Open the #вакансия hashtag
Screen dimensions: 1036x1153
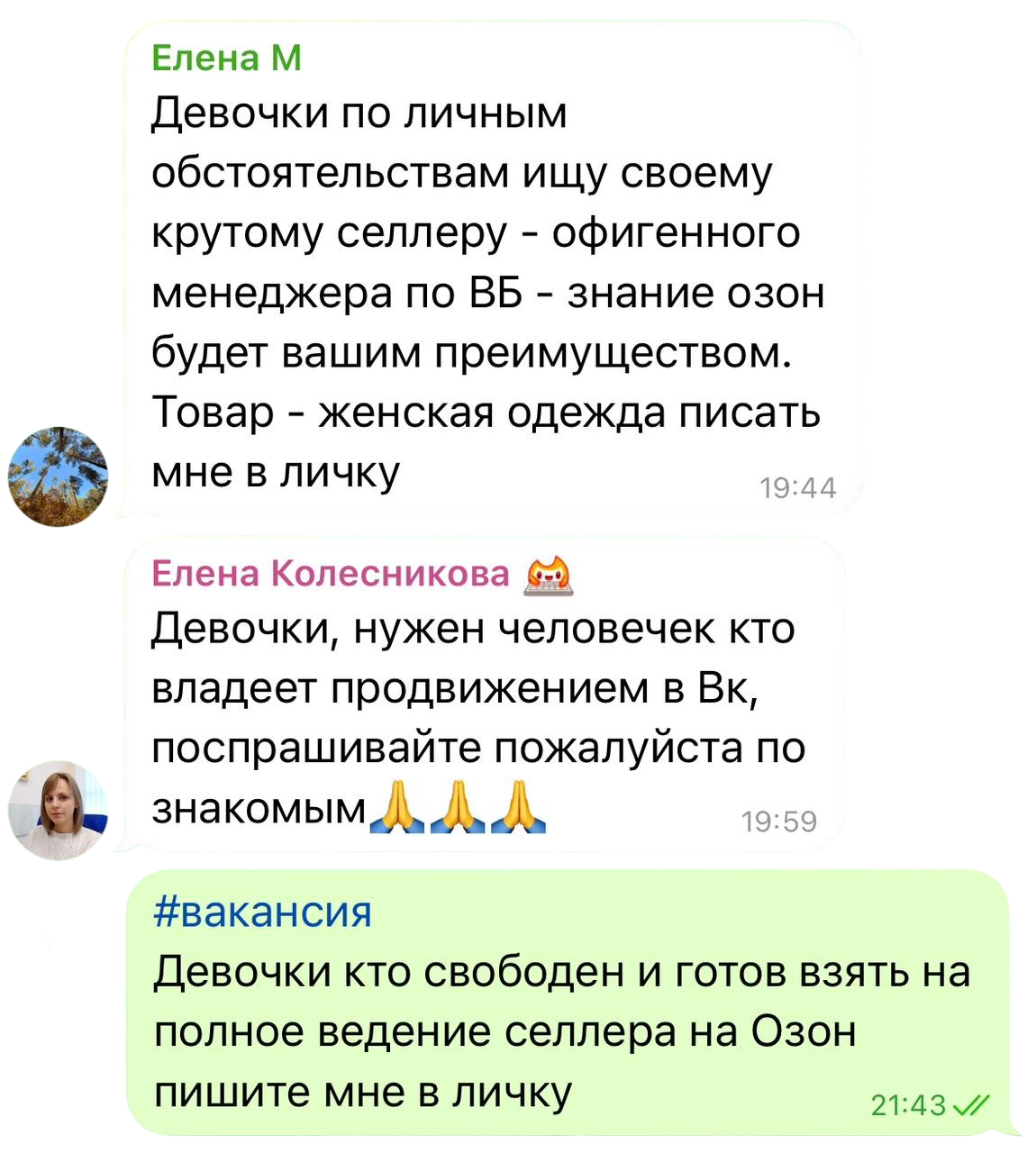coord(262,912)
